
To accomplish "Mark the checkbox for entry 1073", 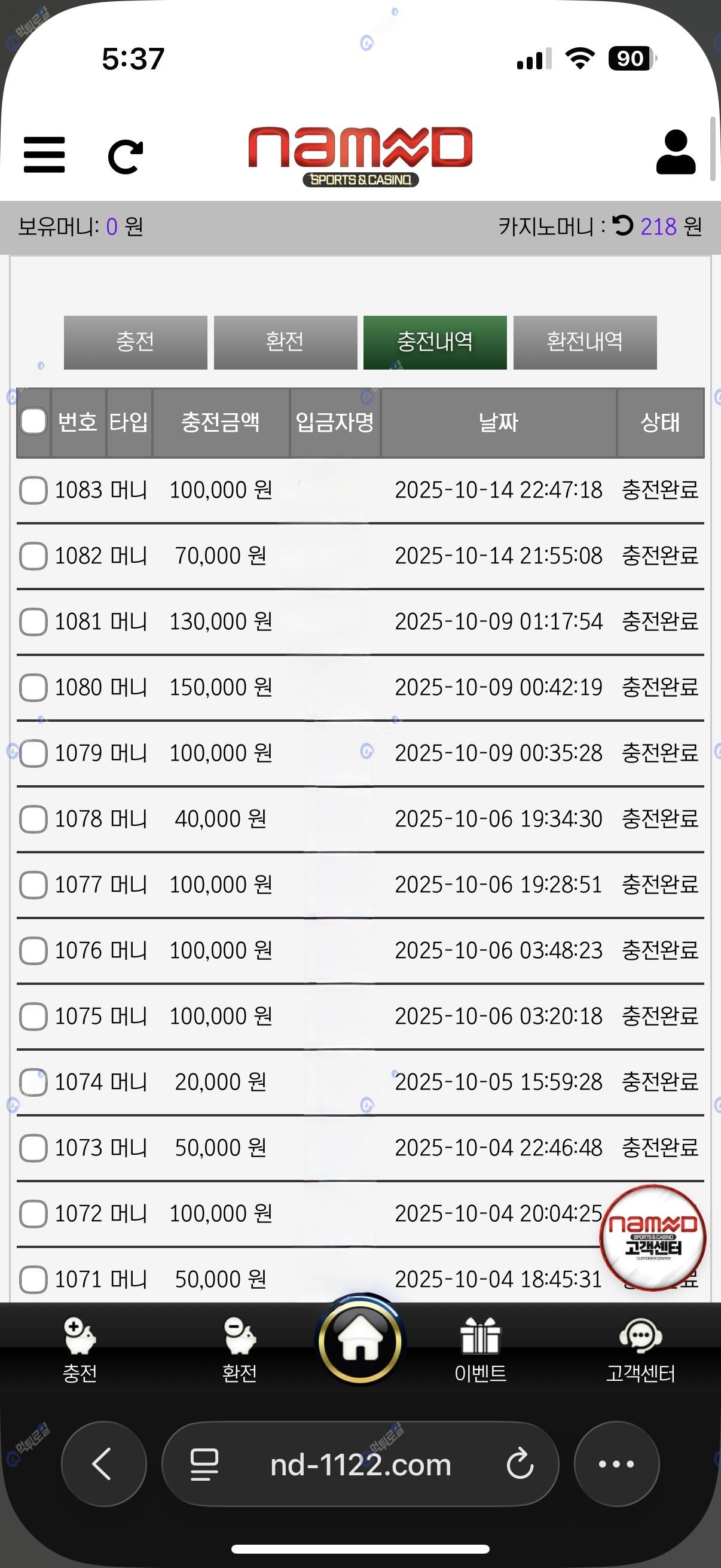I will (x=33, y=1148).
